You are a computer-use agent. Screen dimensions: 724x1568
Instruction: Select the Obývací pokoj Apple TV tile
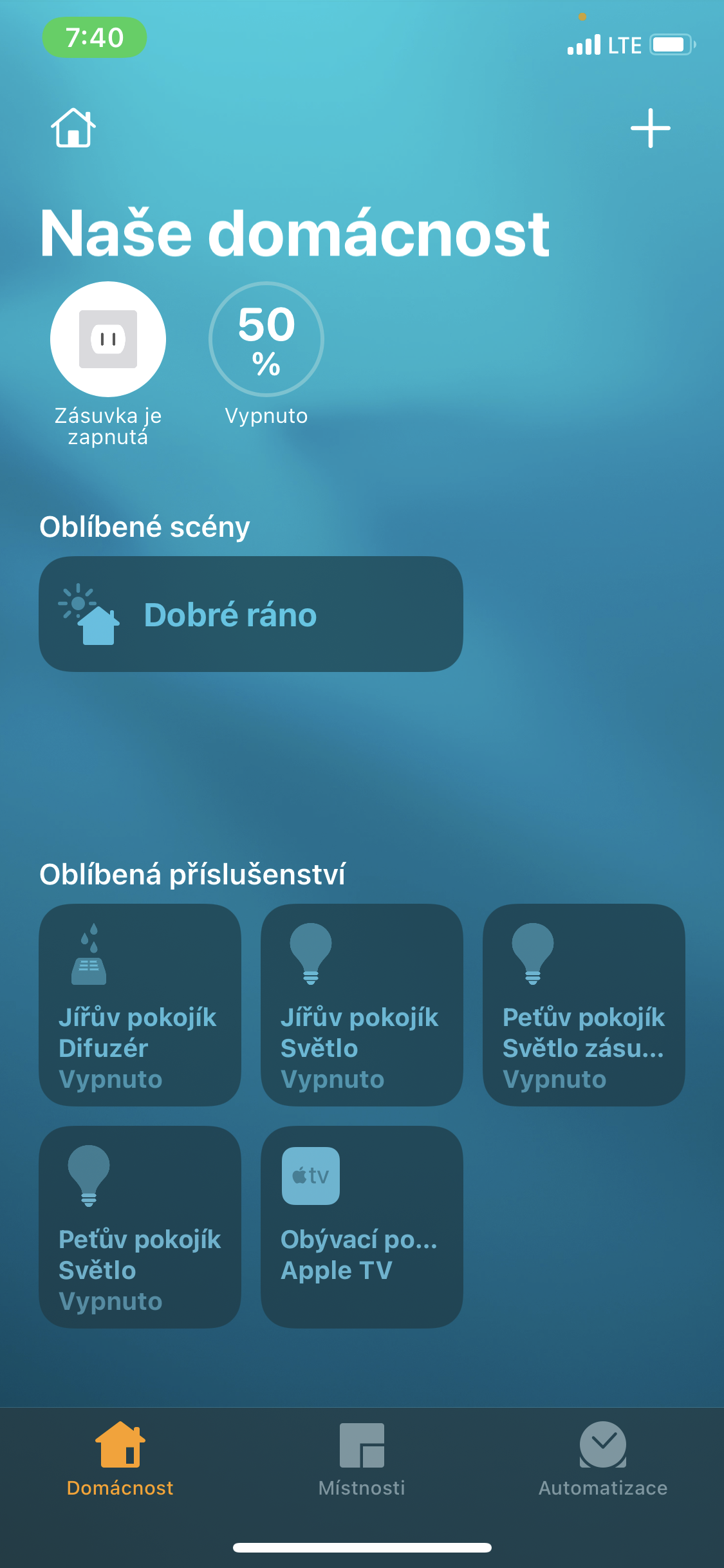[362, 1227]
